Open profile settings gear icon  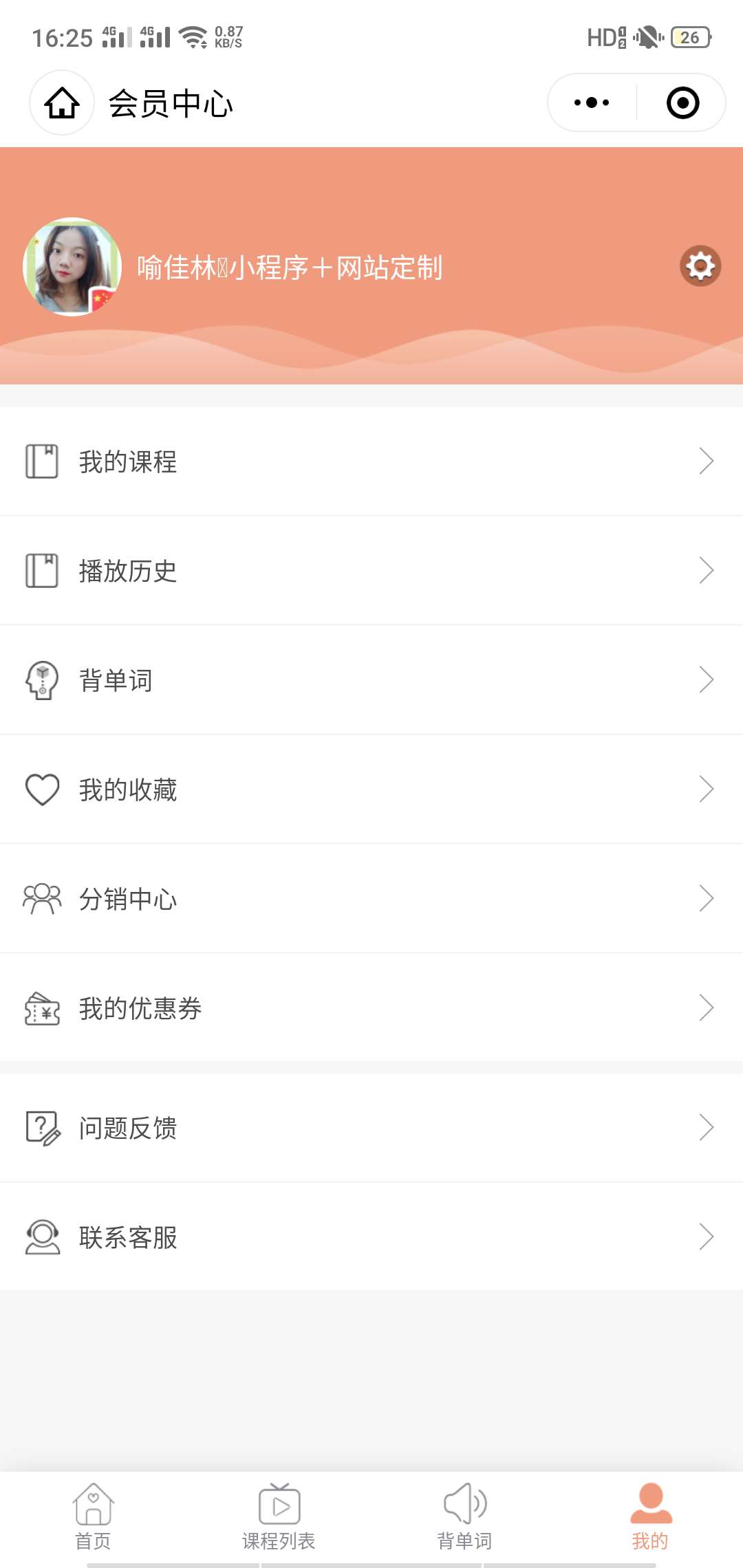(700, 266)
